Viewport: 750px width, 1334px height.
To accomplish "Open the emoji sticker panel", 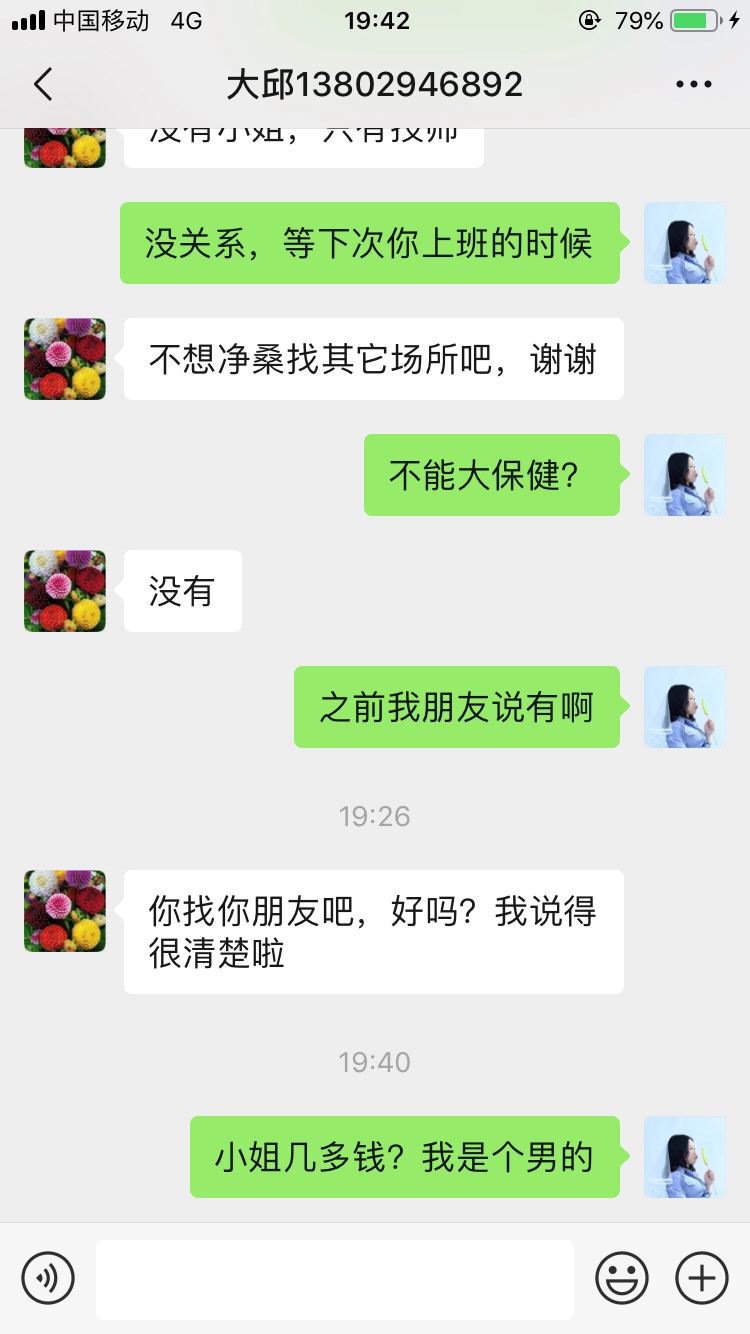I will click(621, 1278).
